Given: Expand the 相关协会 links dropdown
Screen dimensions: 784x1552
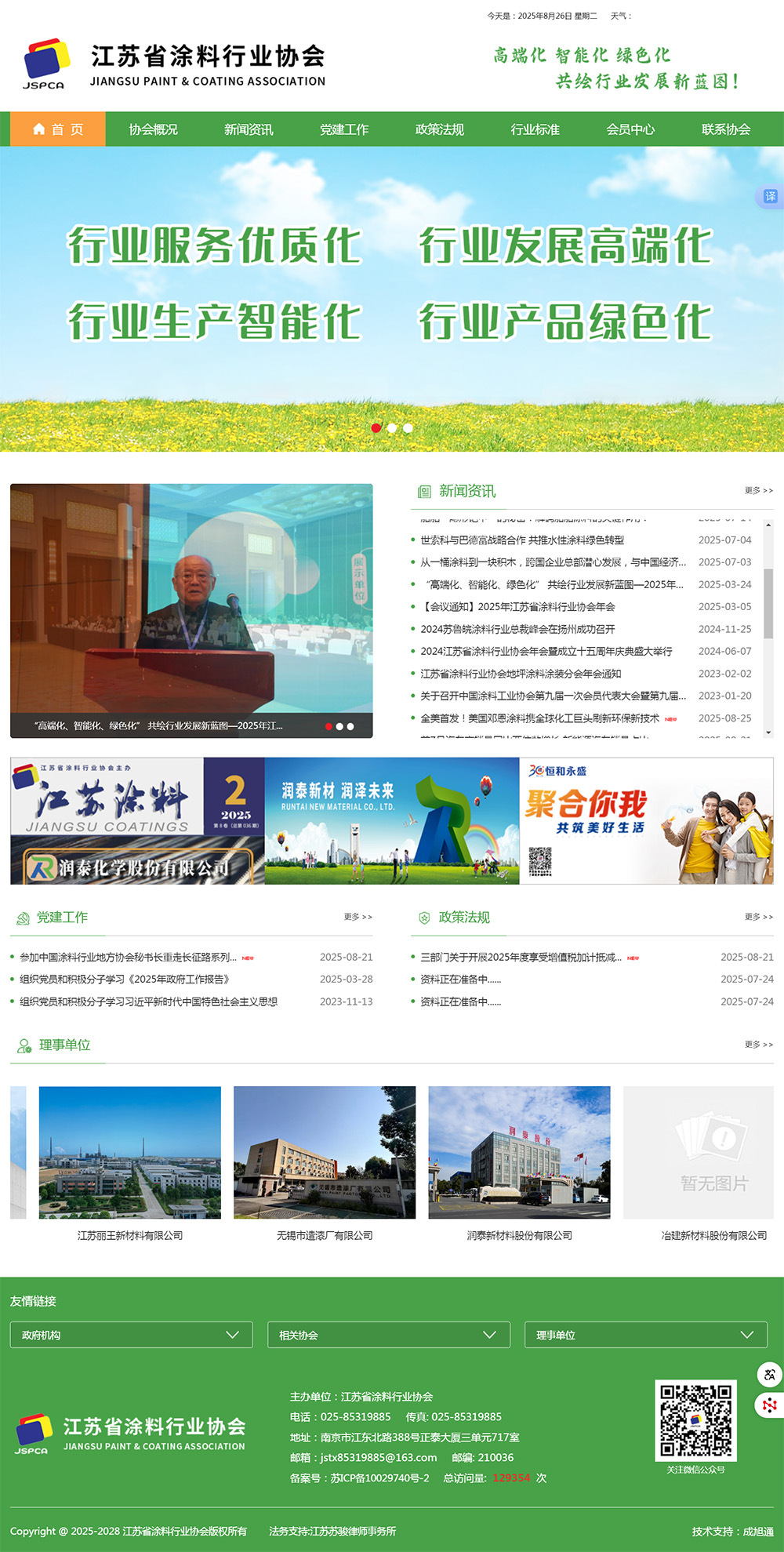Looking at the screenshot, I should [388, 1335].
